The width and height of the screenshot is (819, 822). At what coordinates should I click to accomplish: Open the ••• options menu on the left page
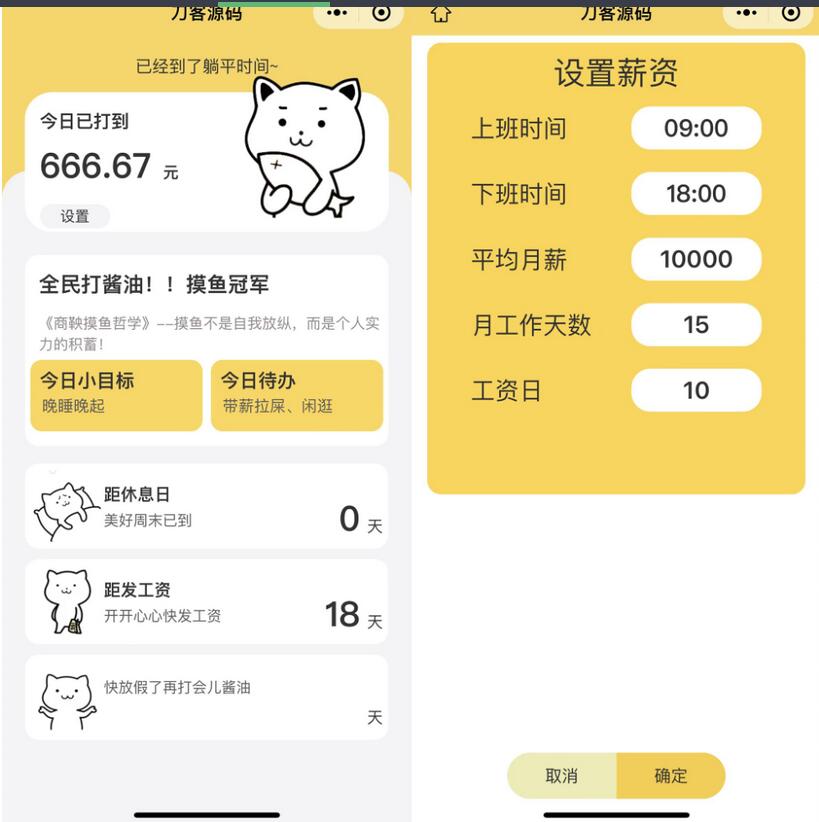coord(336,14)
